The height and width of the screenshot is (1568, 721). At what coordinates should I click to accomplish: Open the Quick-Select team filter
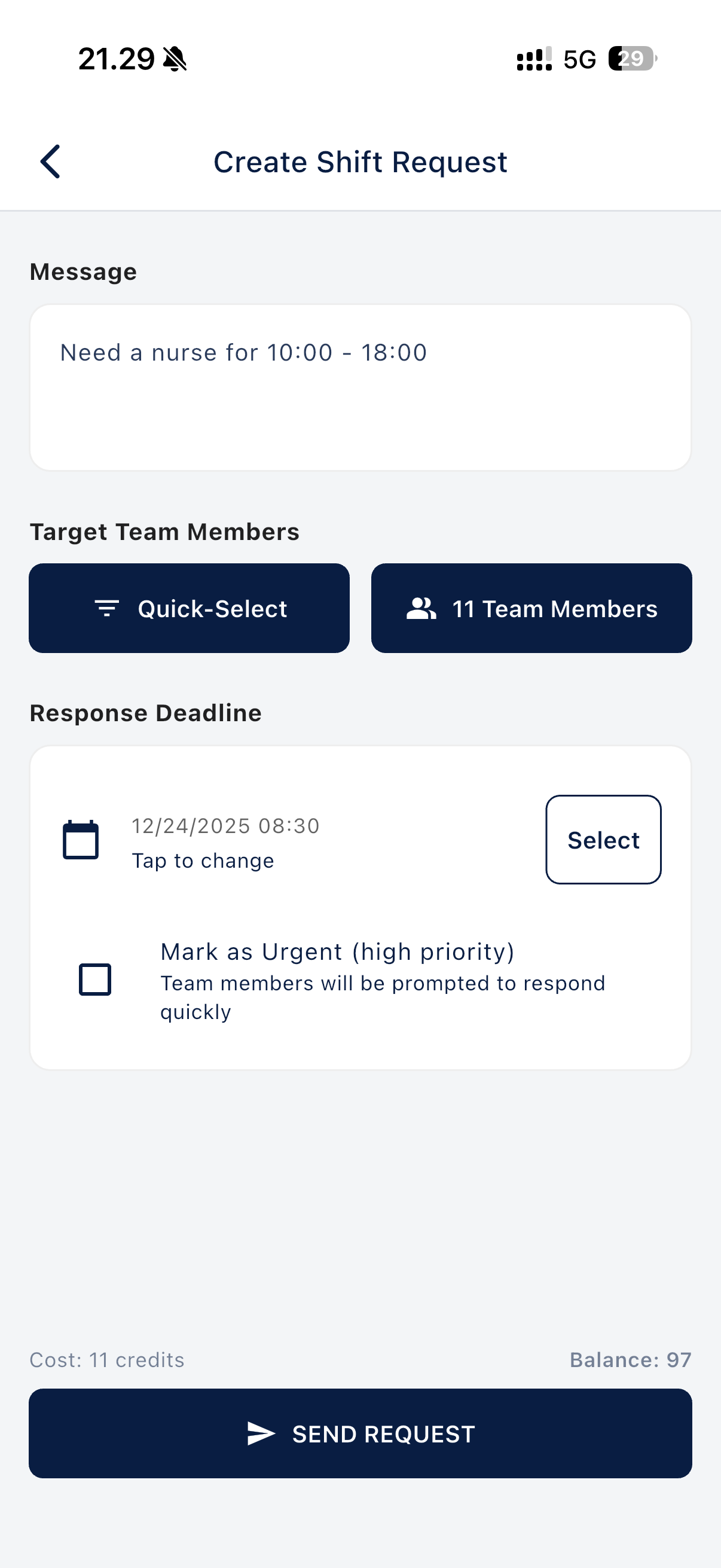coord(190,608)
